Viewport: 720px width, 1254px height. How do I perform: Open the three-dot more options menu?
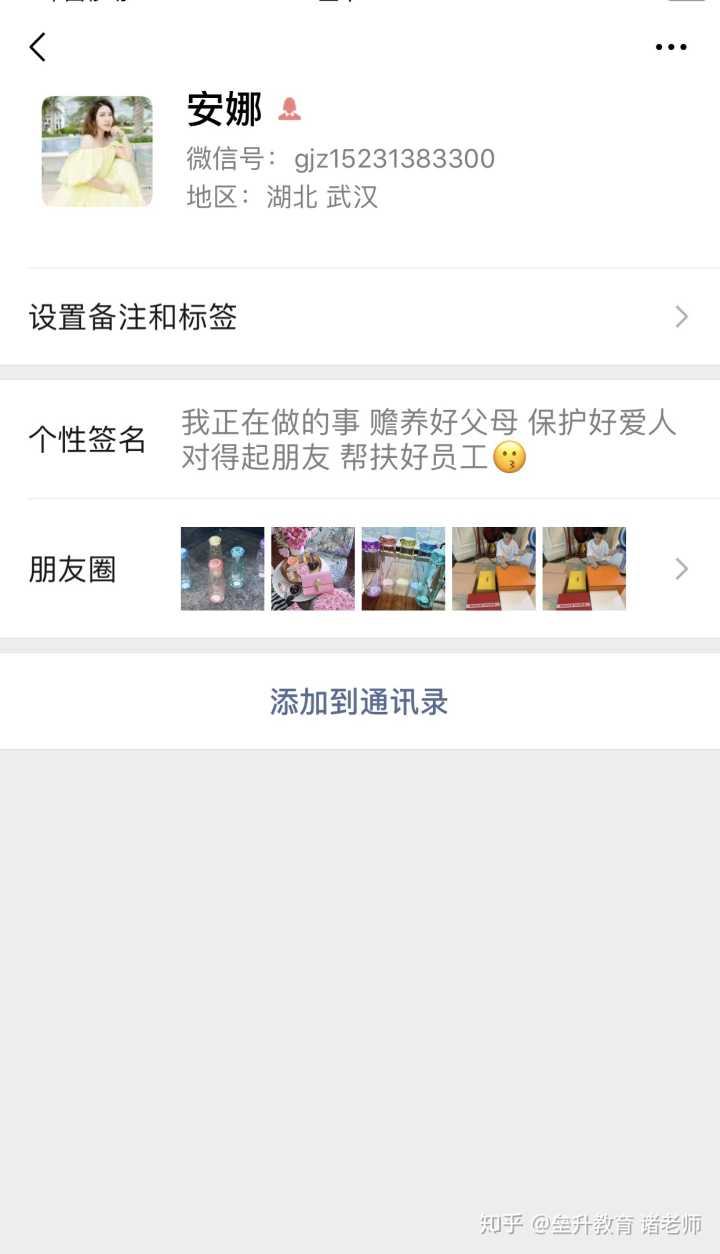[670, 47]
